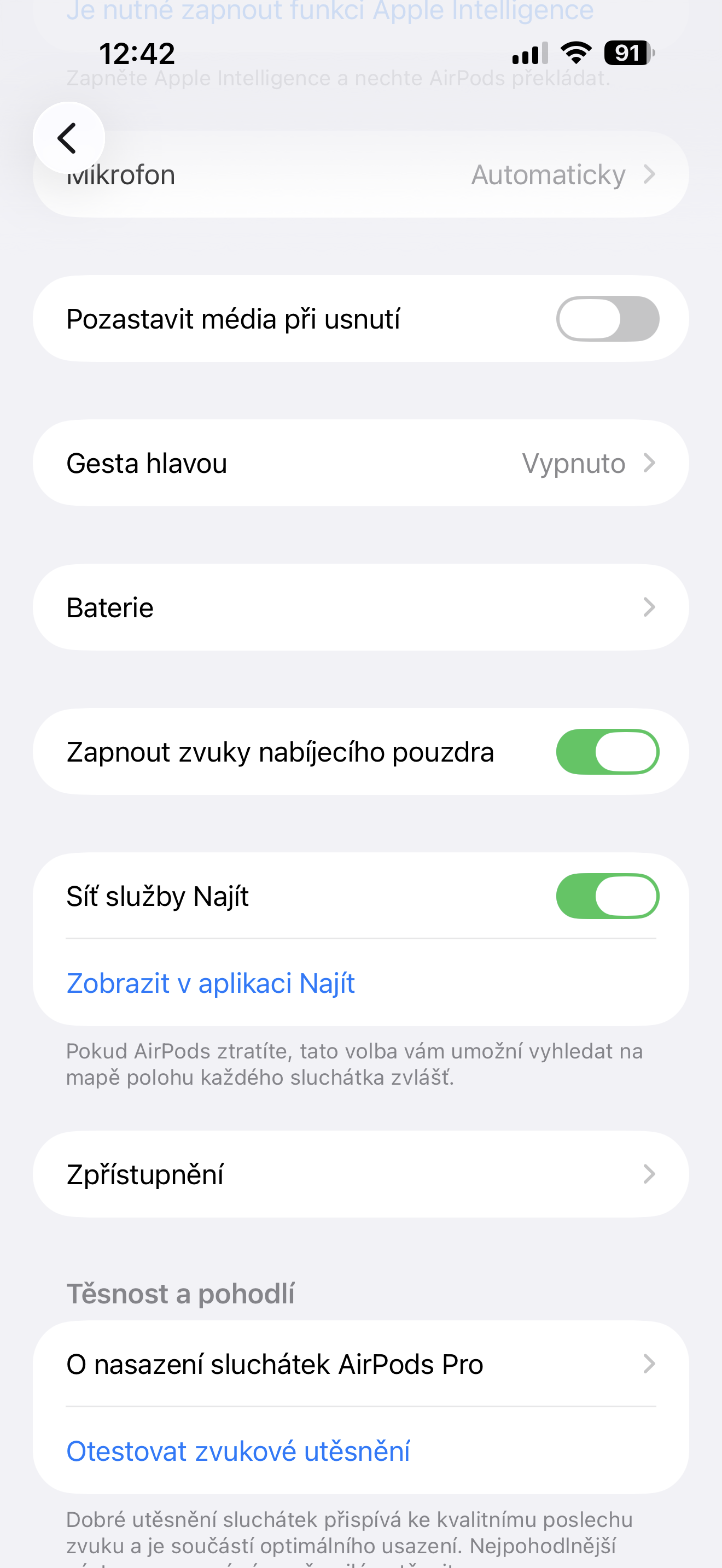The width and height of the screenshot is (722, 1568).
Task: Open O nasazení sluchátek AirPods Pro
Action: click(x=360, y=1364)
